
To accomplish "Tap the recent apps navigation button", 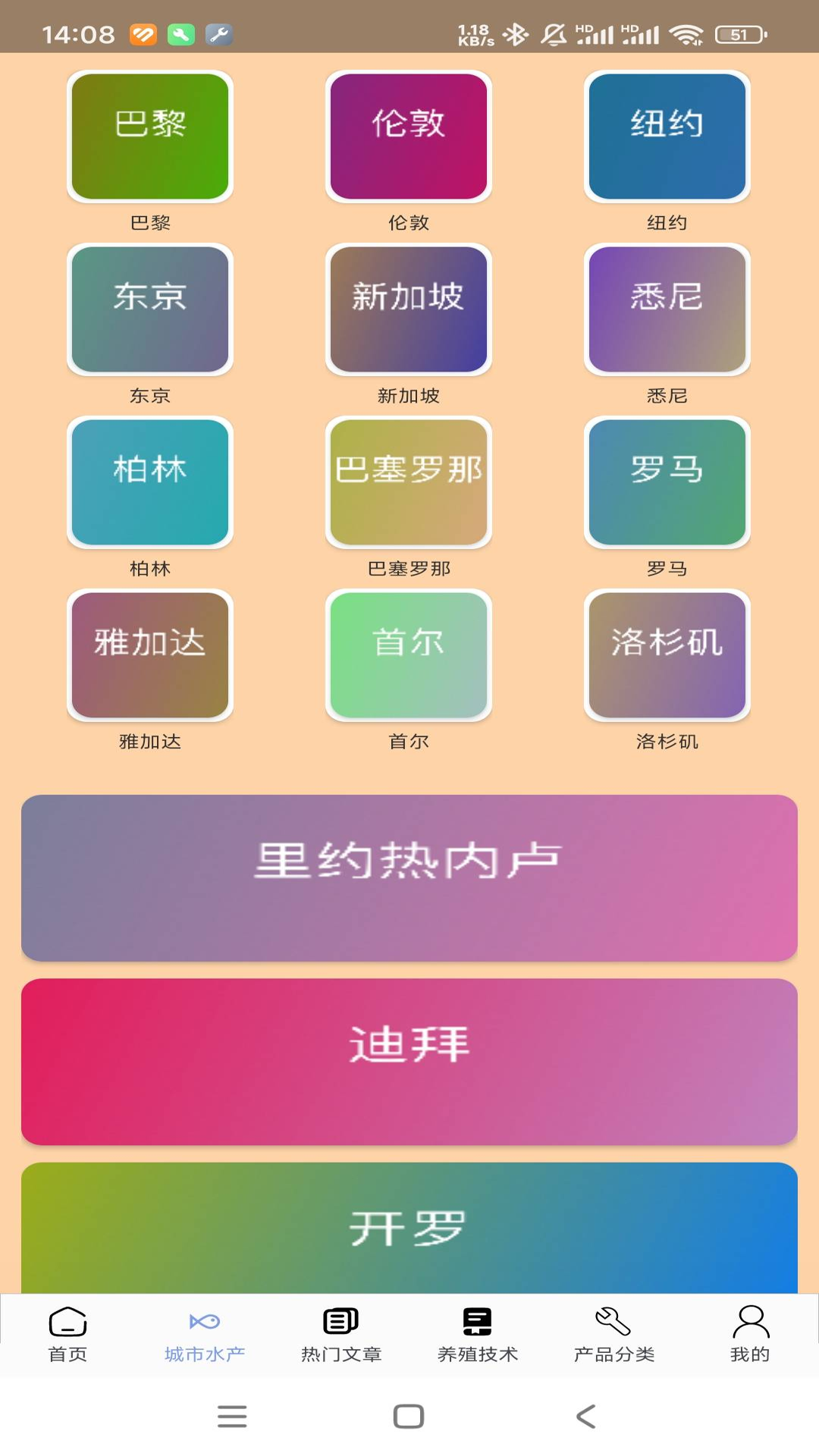I will pyautogui.click(x=232, y=1417).
